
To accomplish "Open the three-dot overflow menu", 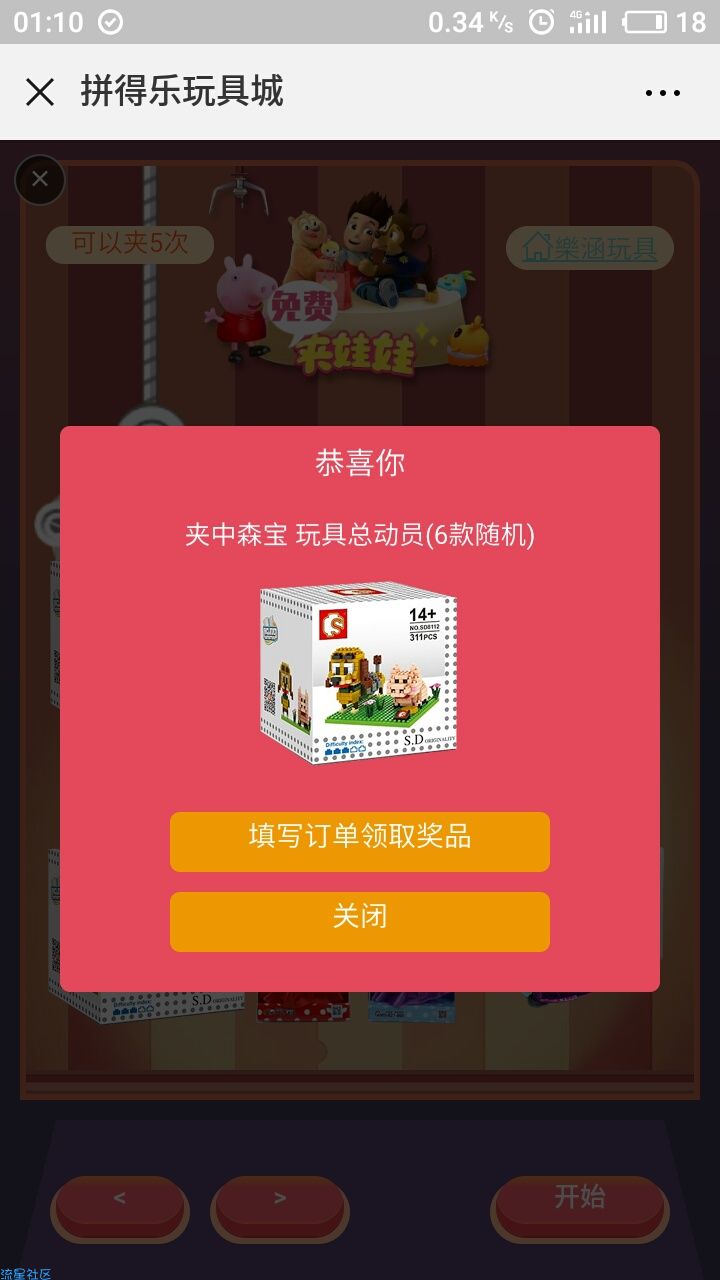I will (x=662, y=93).
